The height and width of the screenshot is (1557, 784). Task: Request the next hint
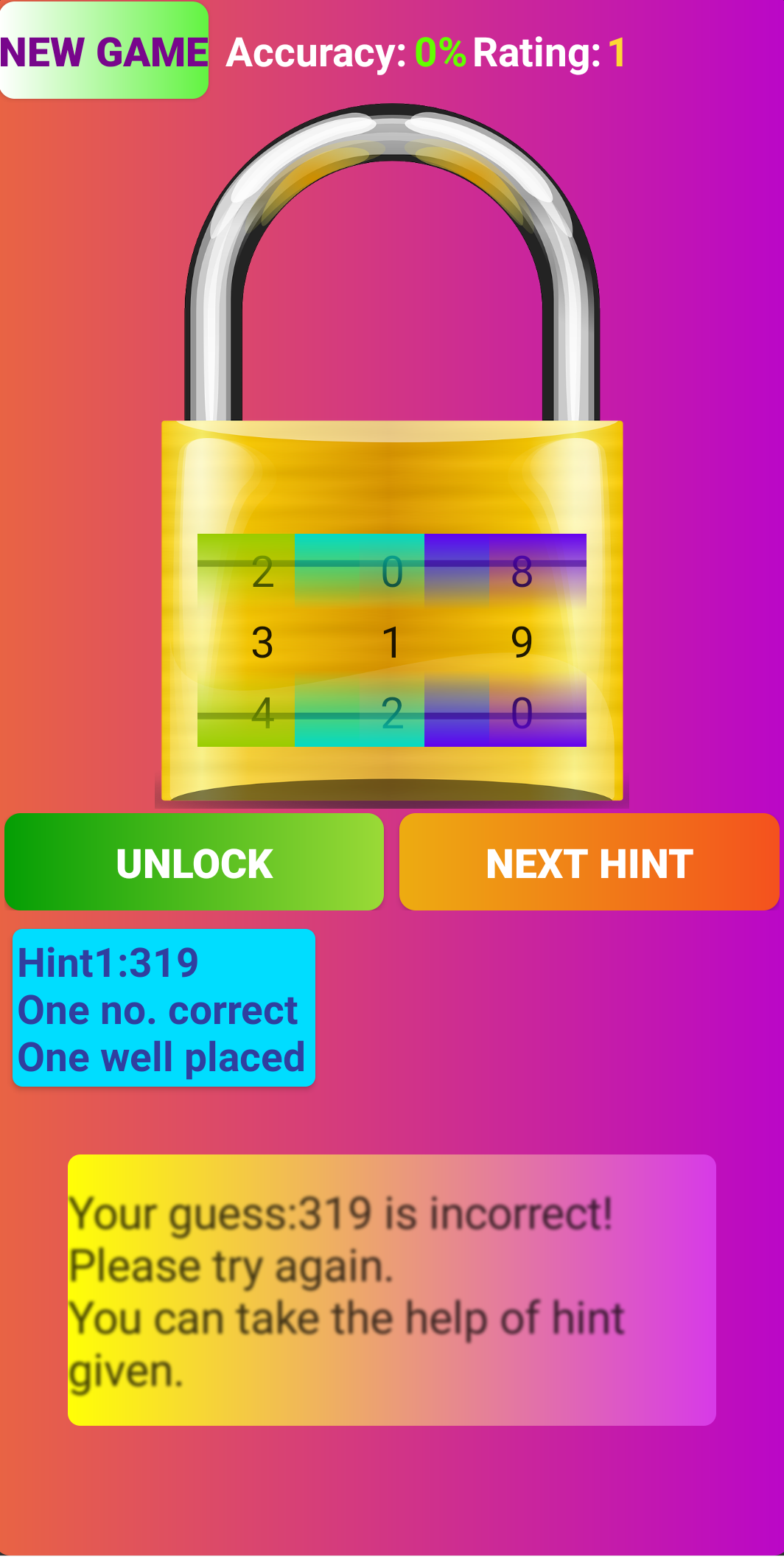coord(589,863)
